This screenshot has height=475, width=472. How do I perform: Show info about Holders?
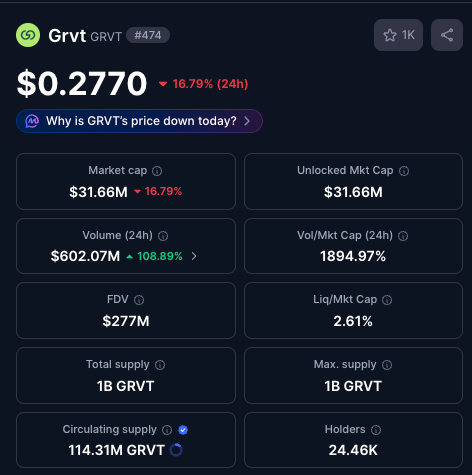[376, 430]
